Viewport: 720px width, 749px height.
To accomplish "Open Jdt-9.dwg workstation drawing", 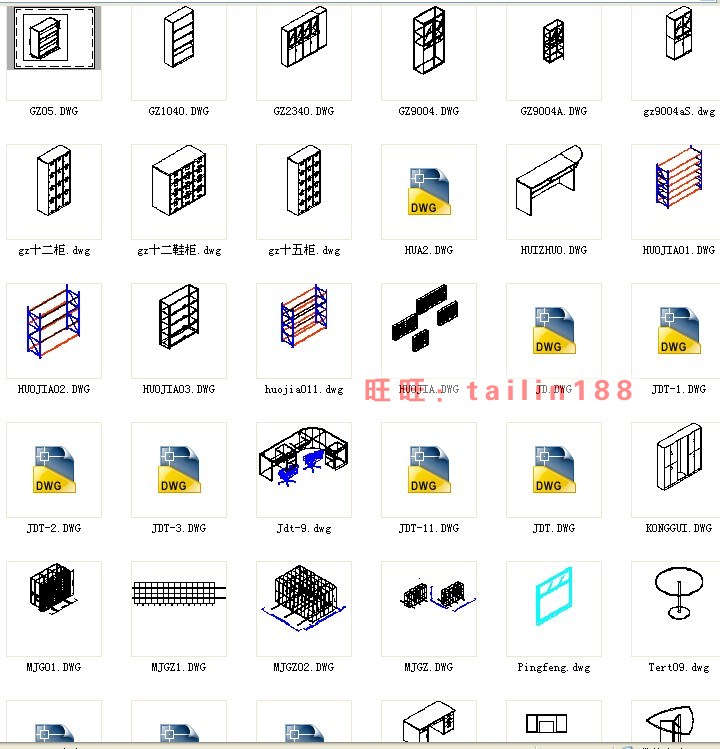I will 303,465.
